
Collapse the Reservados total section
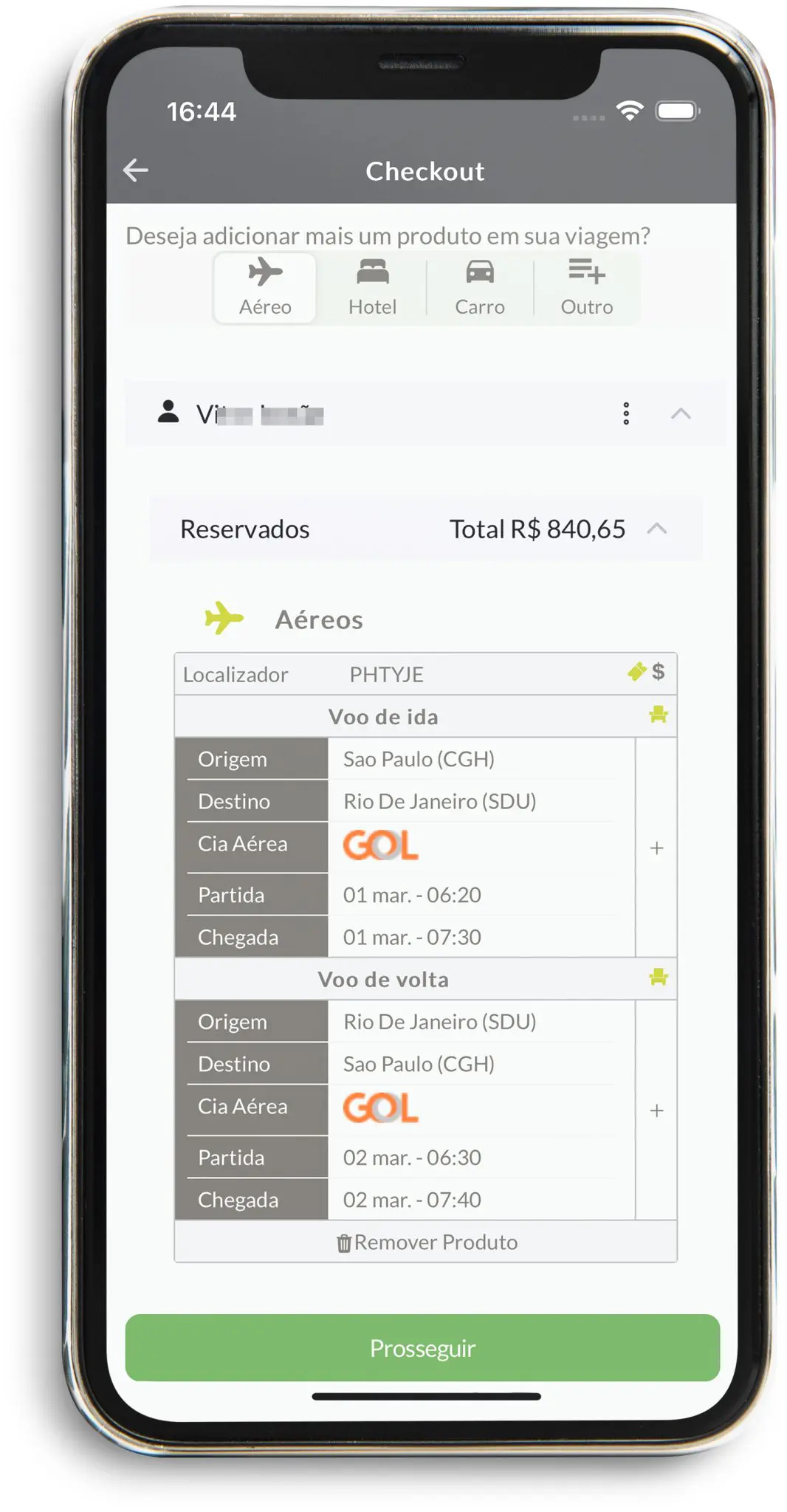coord(656,529)
